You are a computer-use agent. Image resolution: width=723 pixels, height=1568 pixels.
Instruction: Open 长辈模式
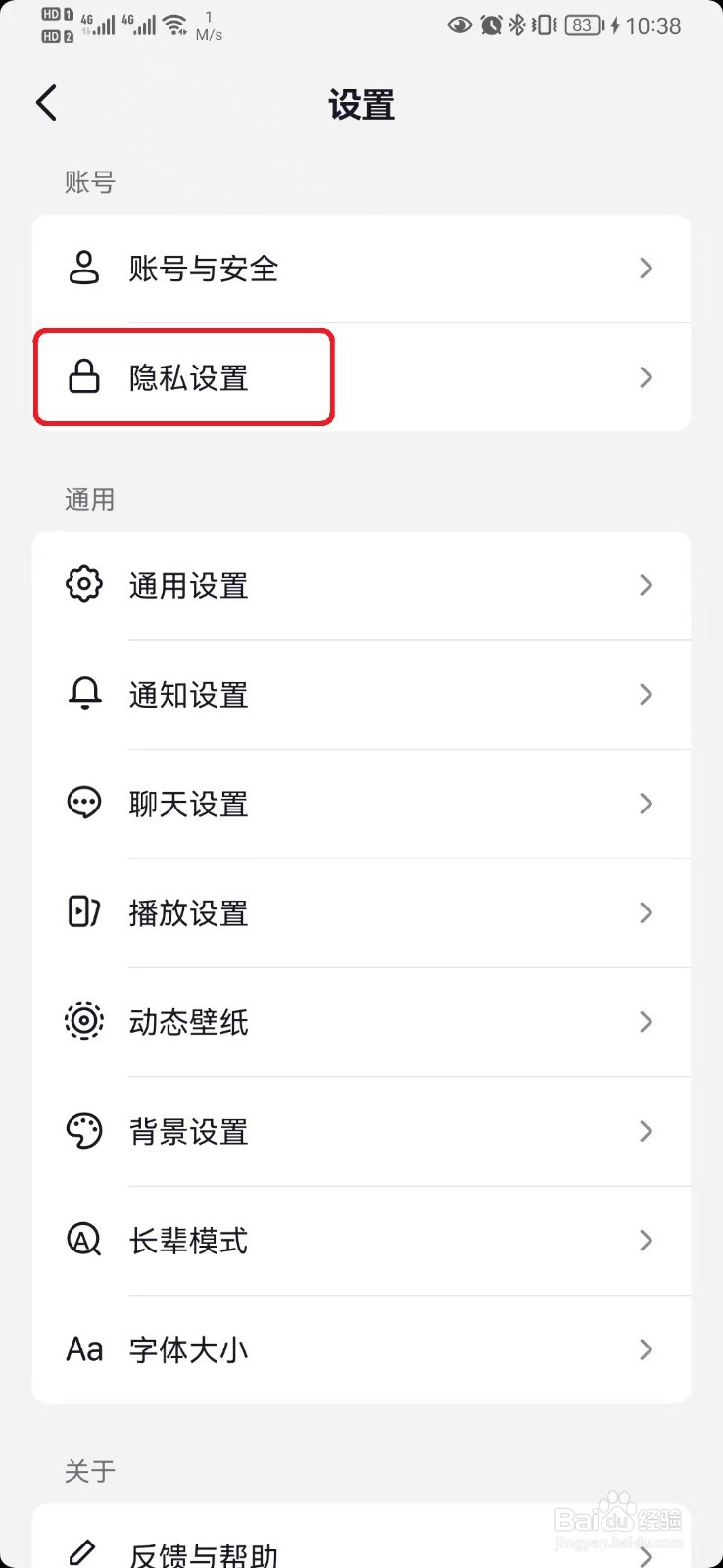click(361, 1241)
